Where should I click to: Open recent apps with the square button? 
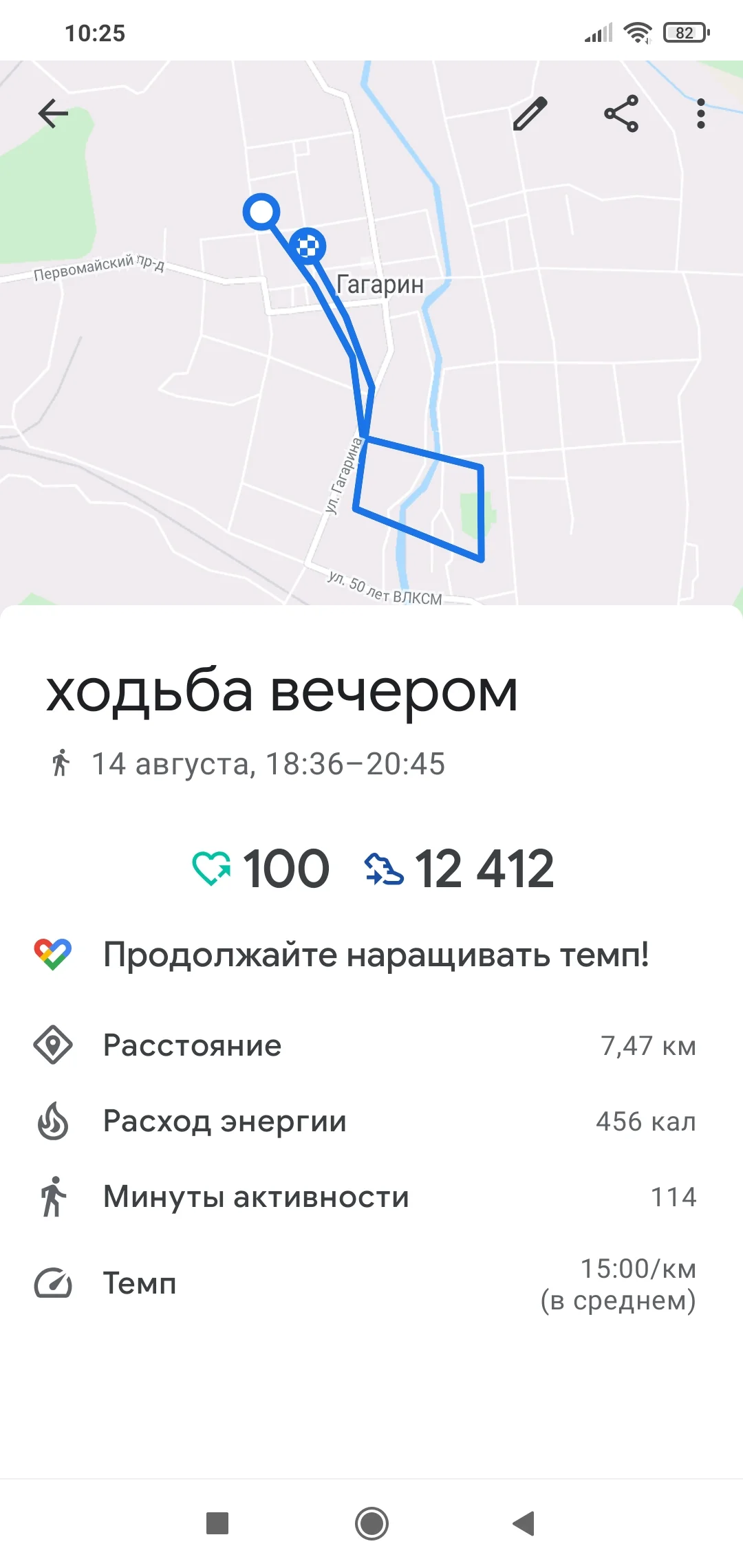click(x=217, y=1523)
